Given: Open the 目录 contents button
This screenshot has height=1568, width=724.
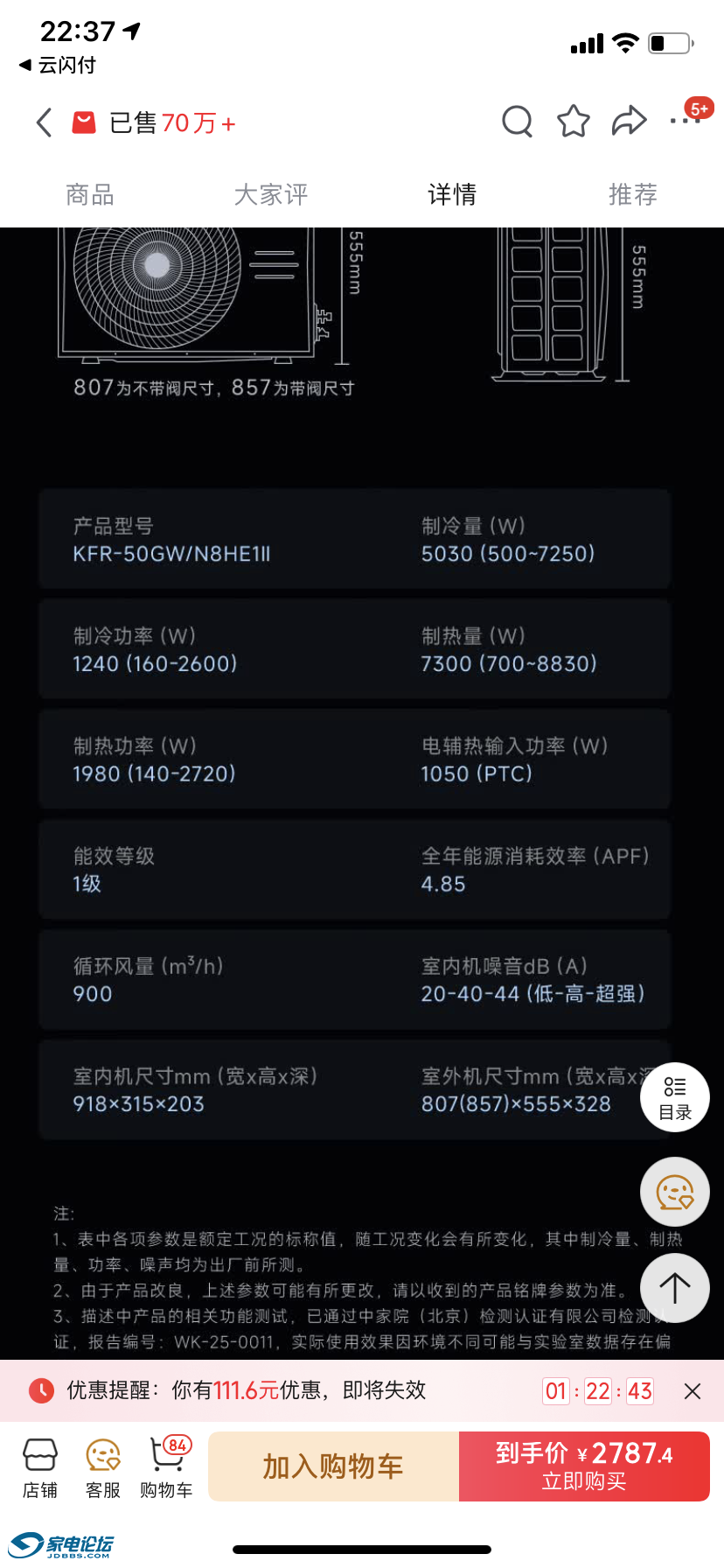Looking at the screenshot, I should pos(674,1097).
